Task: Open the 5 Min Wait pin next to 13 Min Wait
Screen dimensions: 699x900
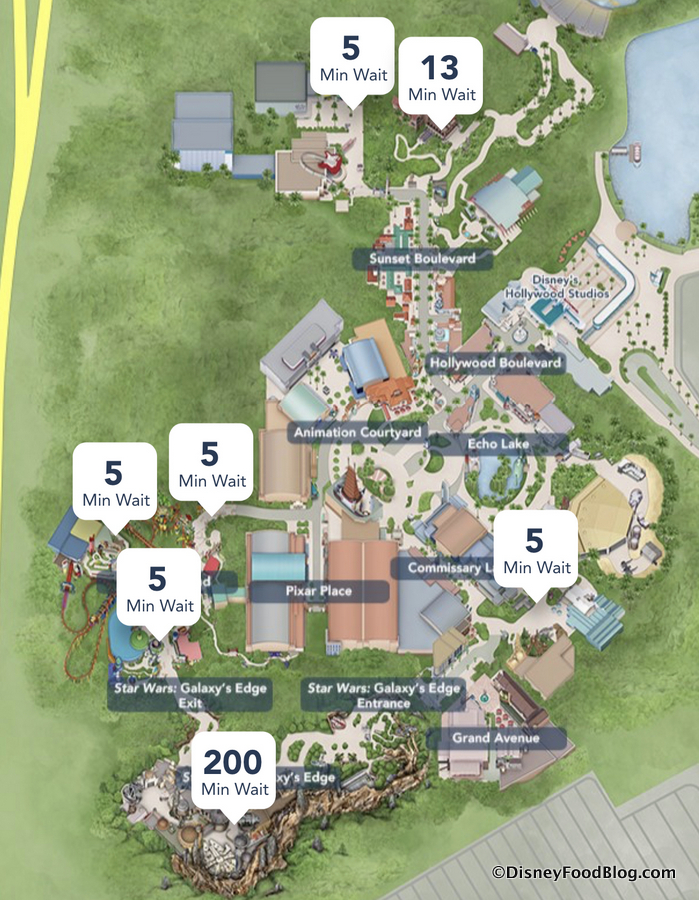Action: 350,58
